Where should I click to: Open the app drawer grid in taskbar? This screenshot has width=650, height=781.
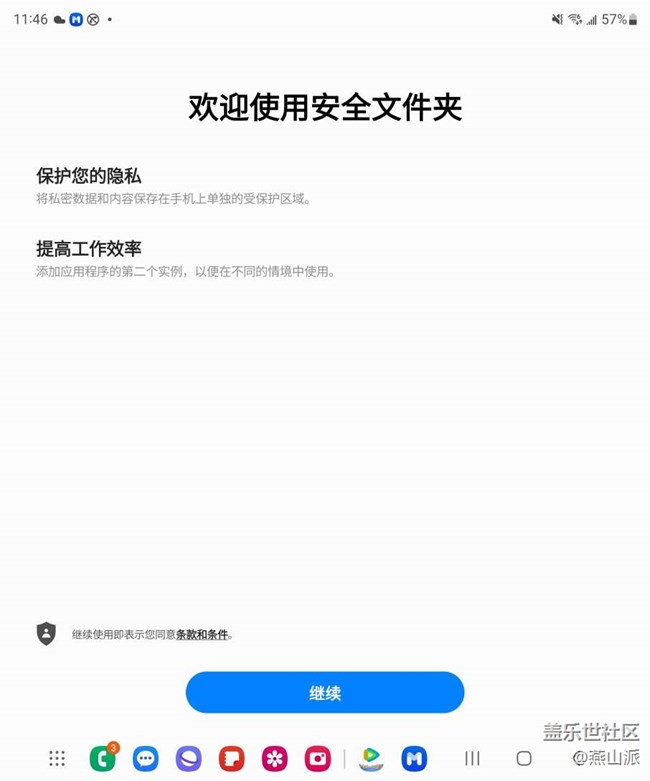(x=57, y=758)
